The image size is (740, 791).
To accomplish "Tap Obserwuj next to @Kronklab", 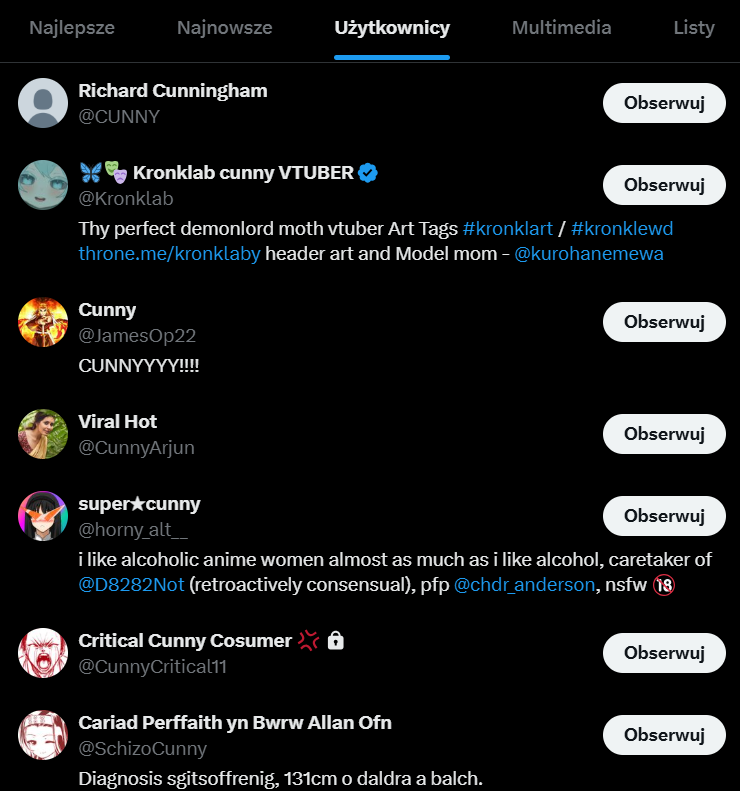I will pyautogui.click(x=664, y=185).
